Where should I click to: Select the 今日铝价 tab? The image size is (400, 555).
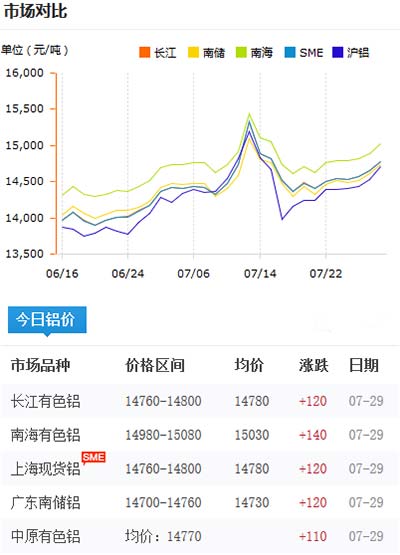[47, 320]
